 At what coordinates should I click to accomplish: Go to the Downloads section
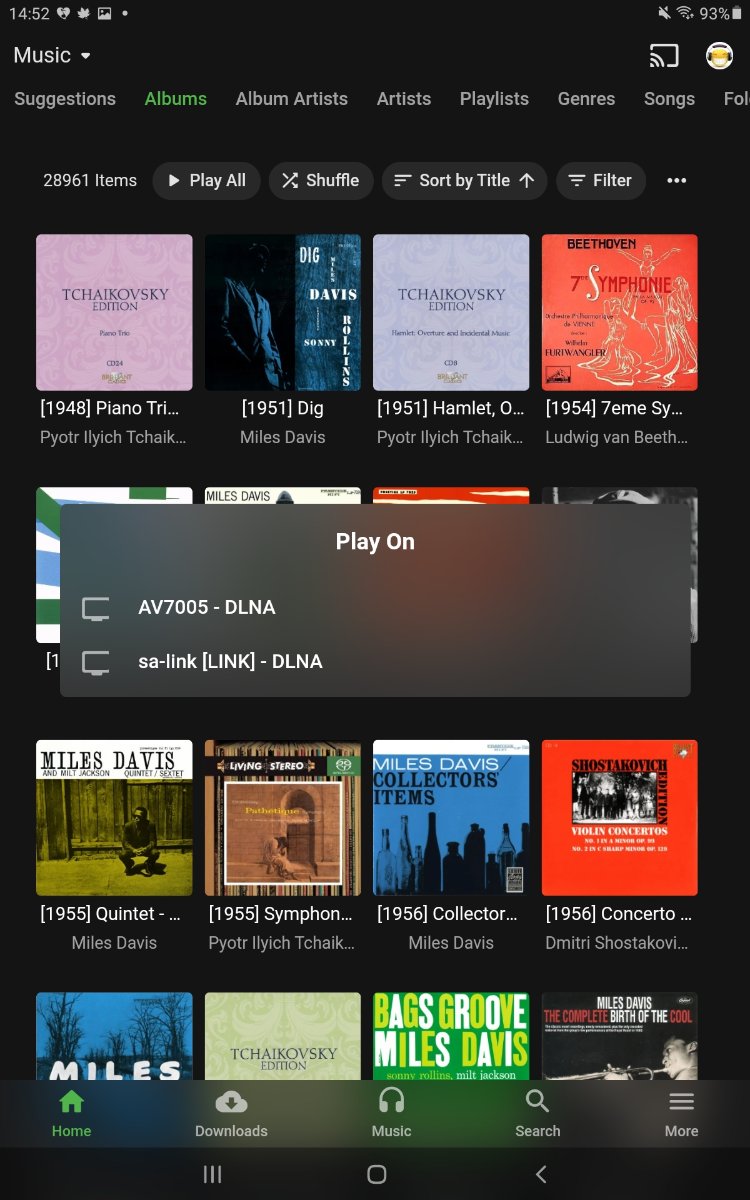coord(231,1114)
